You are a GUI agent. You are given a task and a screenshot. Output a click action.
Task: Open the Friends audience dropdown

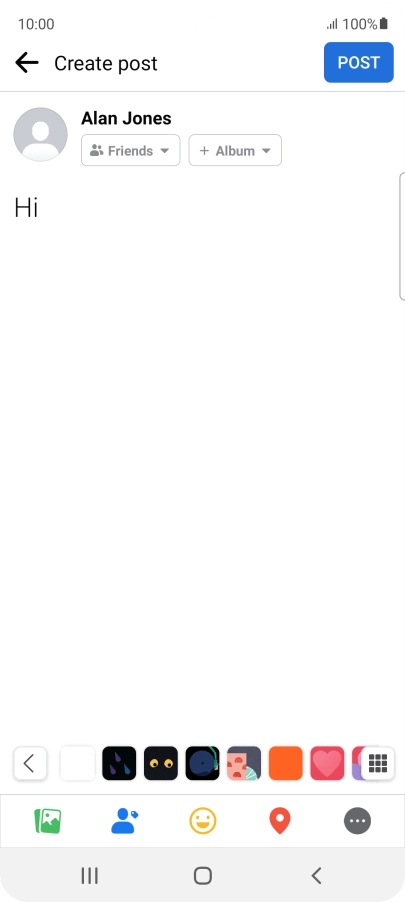[131, 150]
